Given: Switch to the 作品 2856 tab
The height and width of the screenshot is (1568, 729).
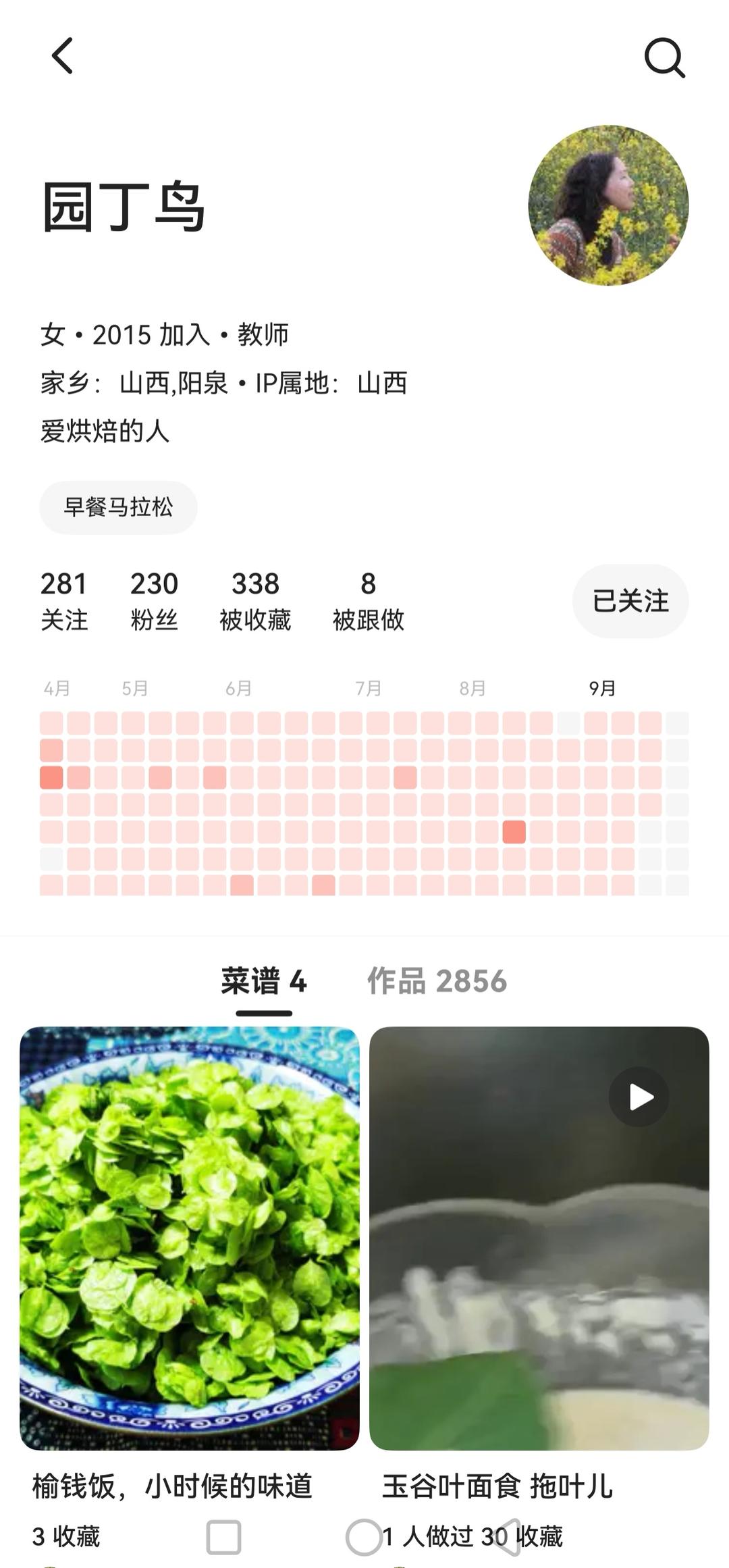Looking at the screenshot, I should [437, 981].
